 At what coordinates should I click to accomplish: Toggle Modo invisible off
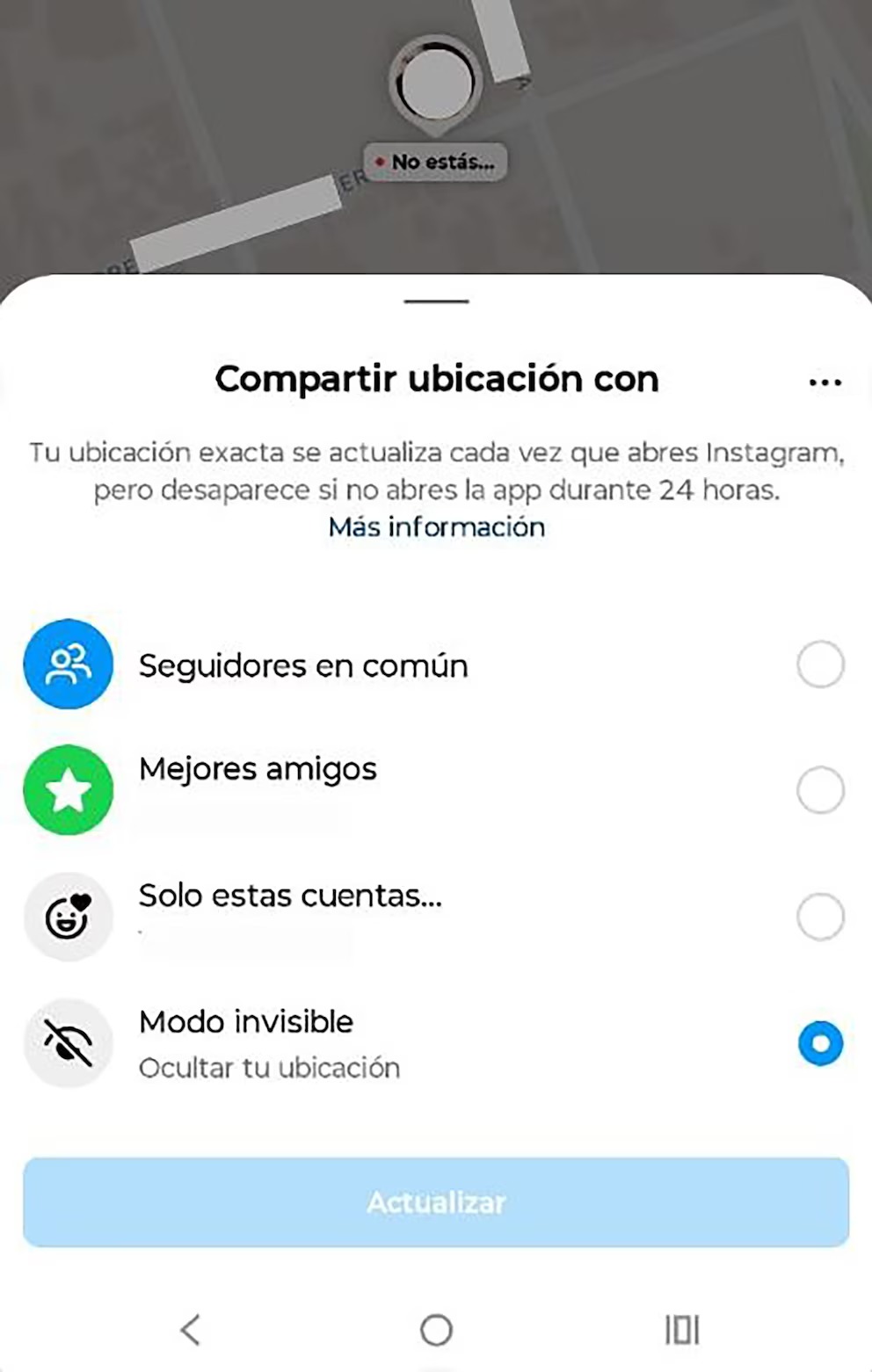[x=819, y=1043]
